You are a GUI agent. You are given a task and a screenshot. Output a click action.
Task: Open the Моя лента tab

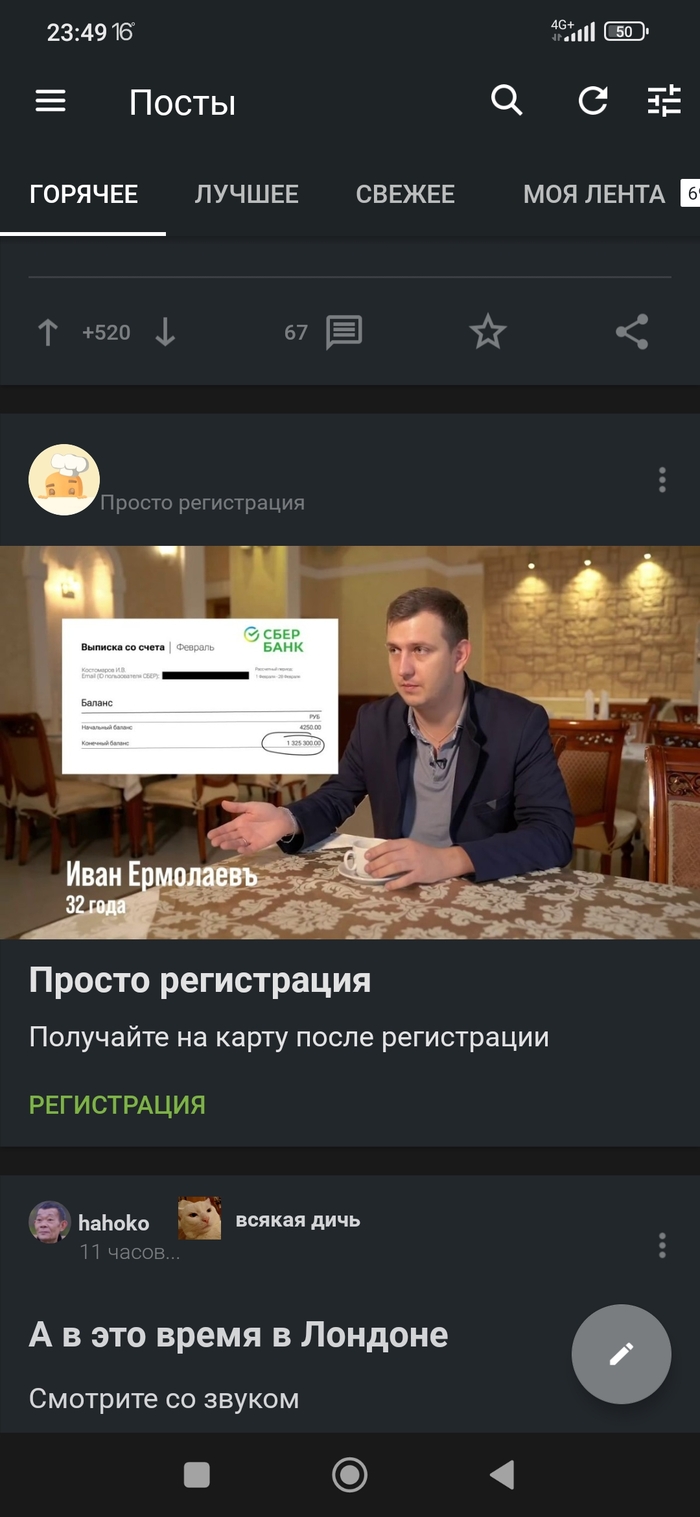(x=594, y=194)
